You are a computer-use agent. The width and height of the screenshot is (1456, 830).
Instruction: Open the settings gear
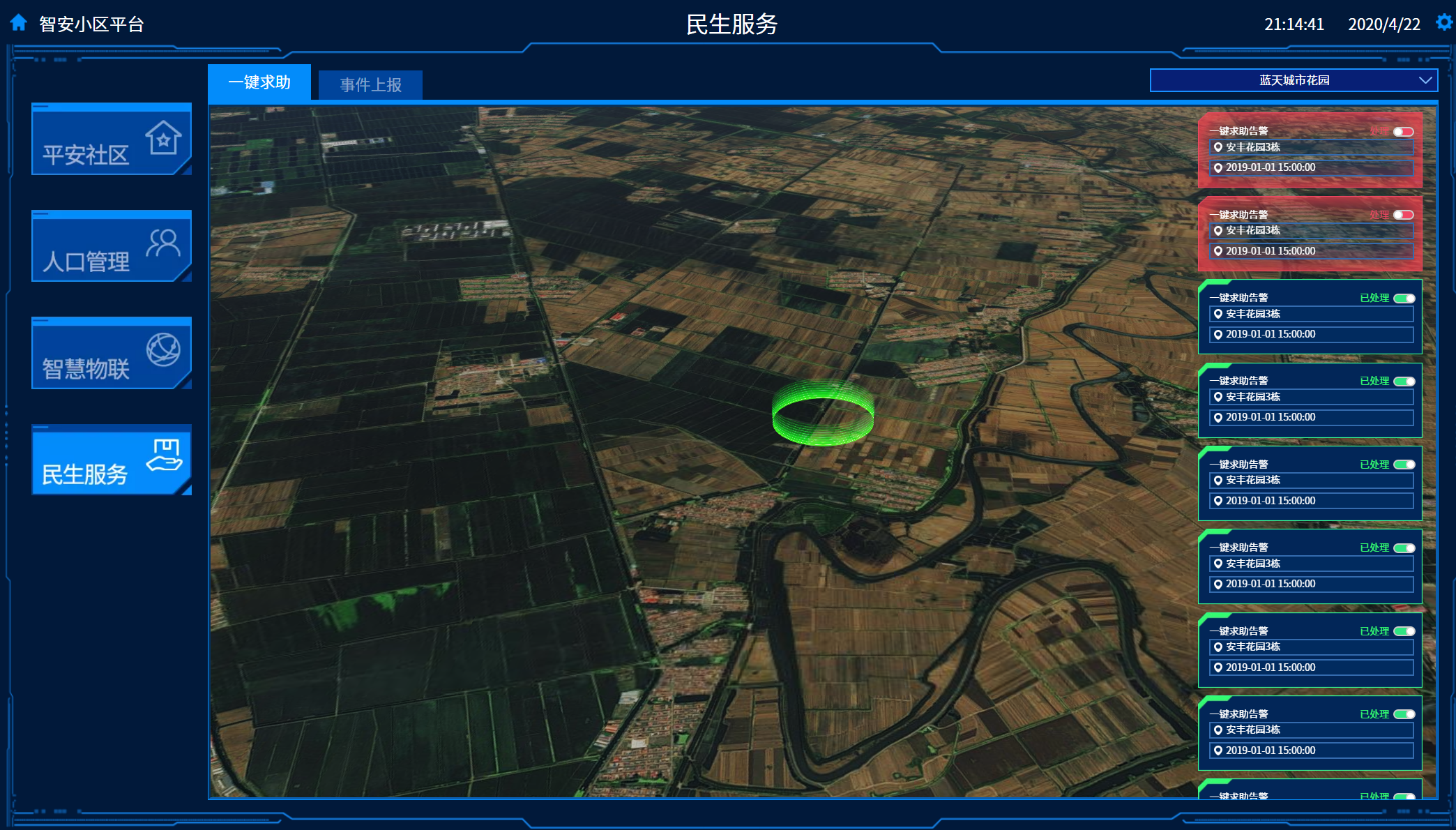click(x=1443, y=22)
